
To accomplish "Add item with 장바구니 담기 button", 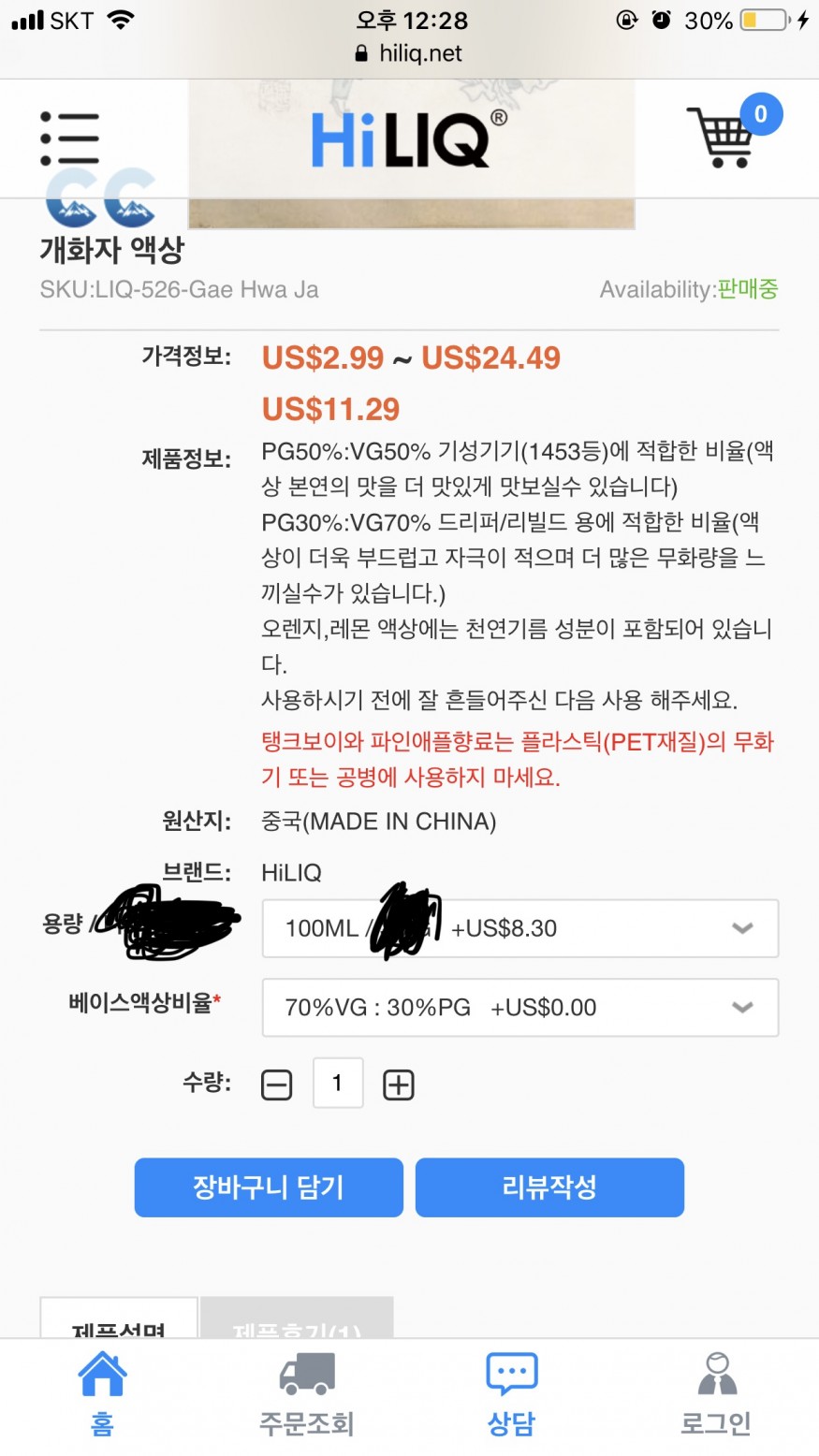I will click(x=269, y=1187).
